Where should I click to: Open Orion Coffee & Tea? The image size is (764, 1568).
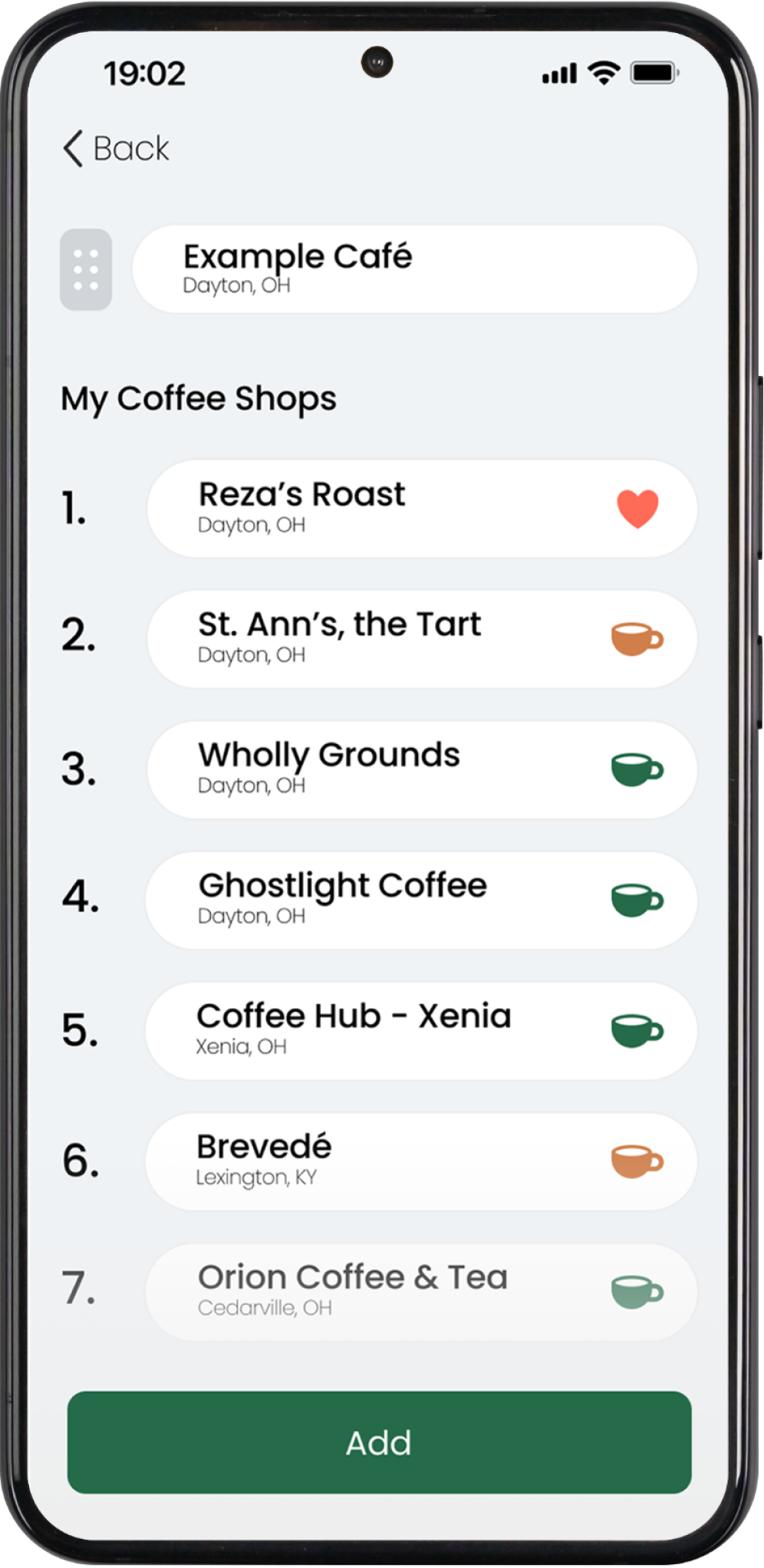422,1292
